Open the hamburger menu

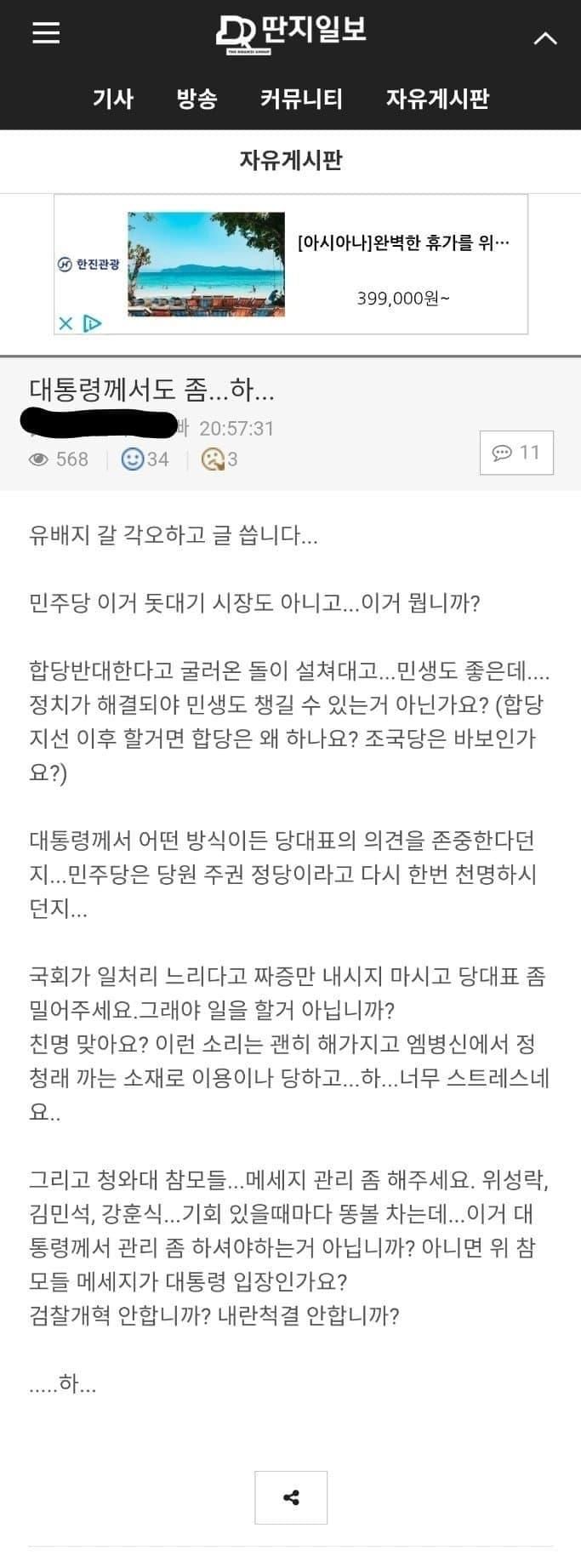click(46, 32)
